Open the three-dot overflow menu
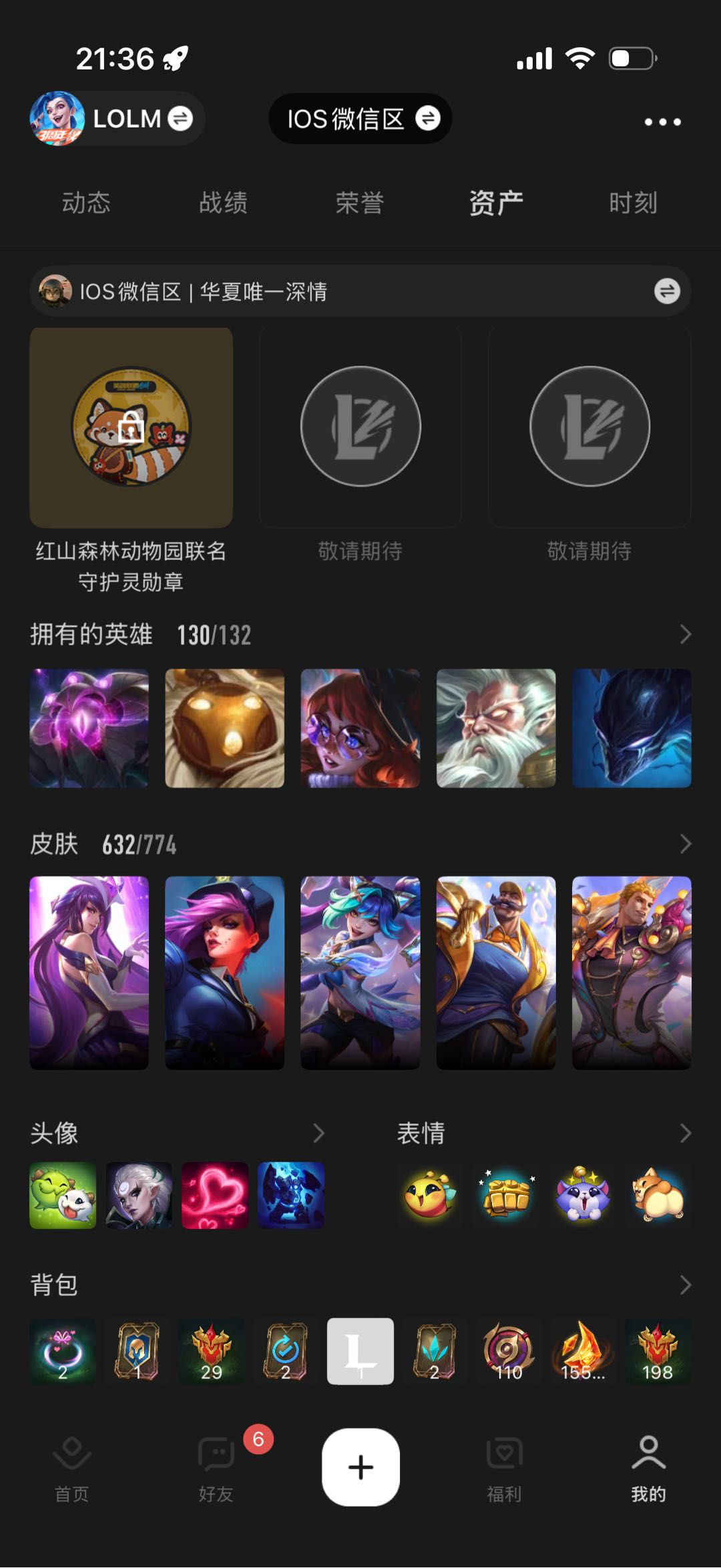The width and height of the screenshot is (721, 1568). click(662, 121)
